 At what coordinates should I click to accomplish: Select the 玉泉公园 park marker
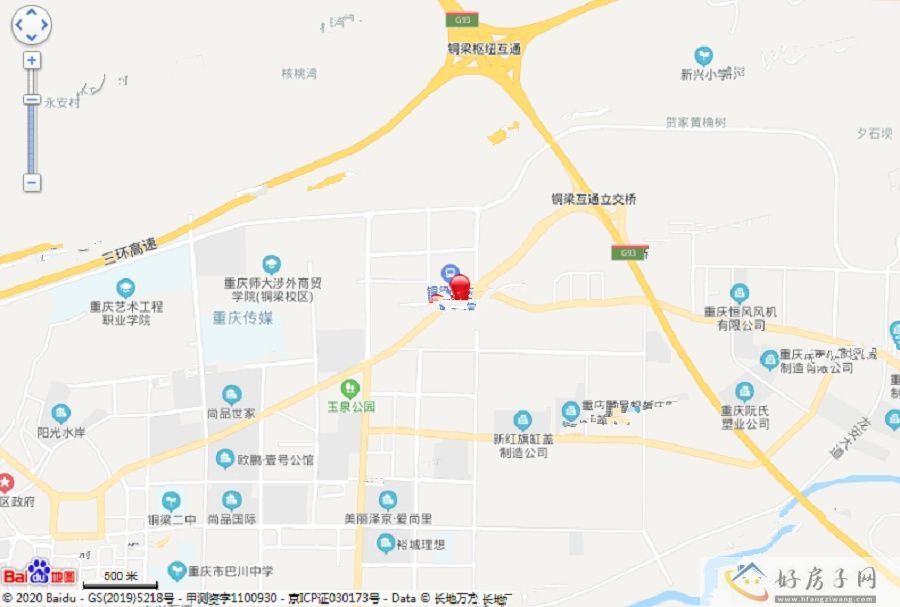click(350, 388)
